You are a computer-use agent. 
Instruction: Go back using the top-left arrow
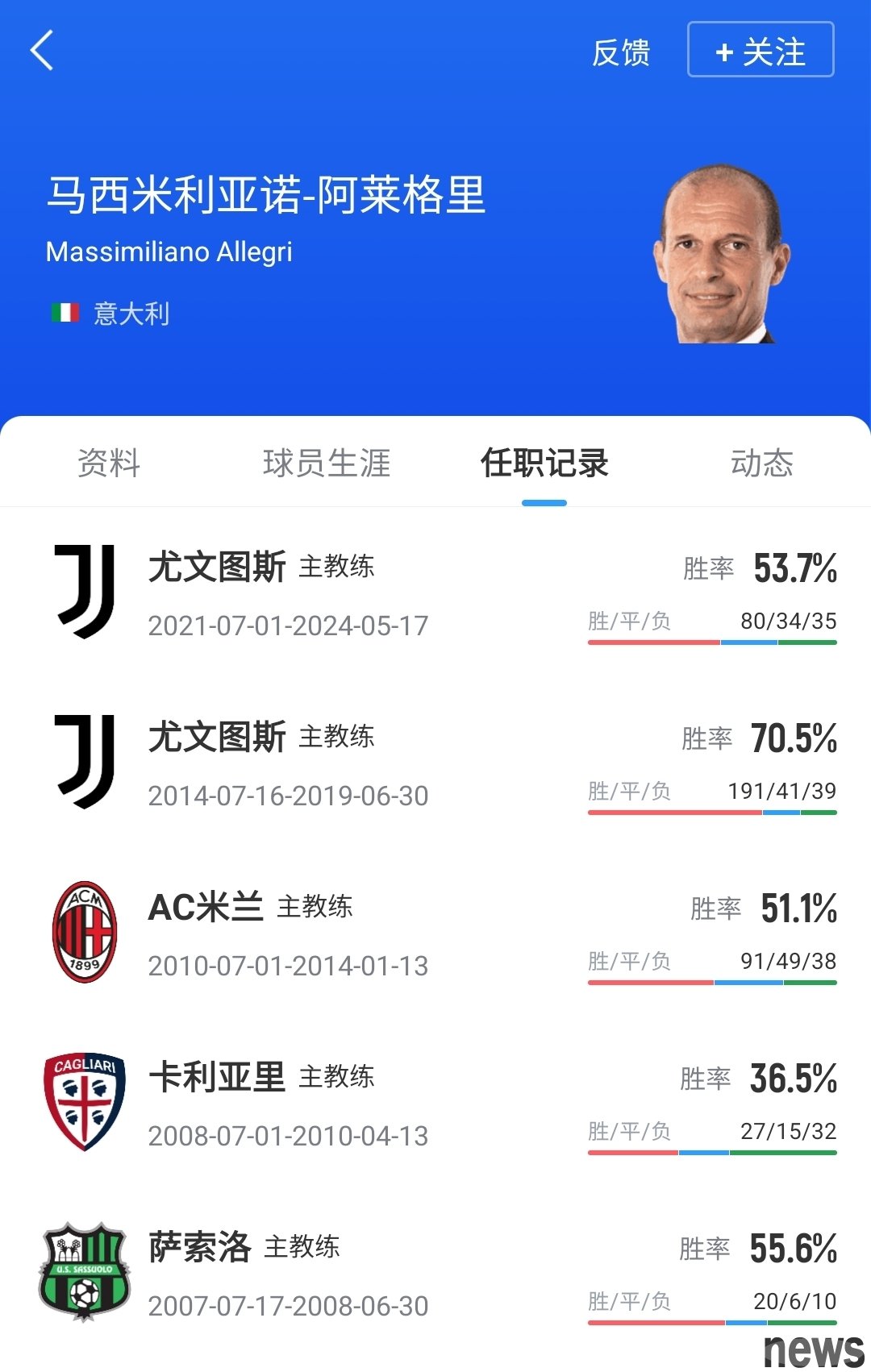pyautogui.click(x=42, y=51)
